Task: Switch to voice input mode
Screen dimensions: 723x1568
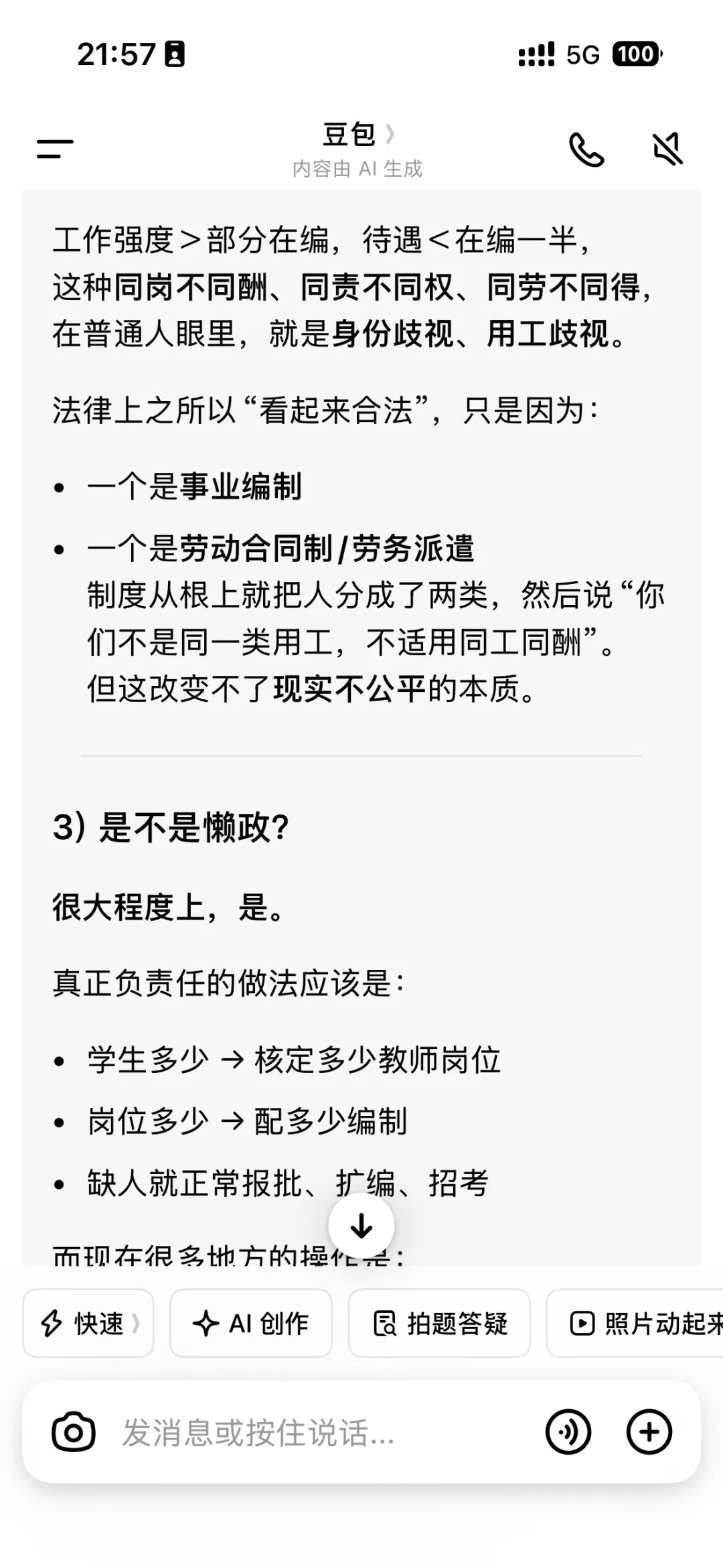Action: (x=568, y=1433)
